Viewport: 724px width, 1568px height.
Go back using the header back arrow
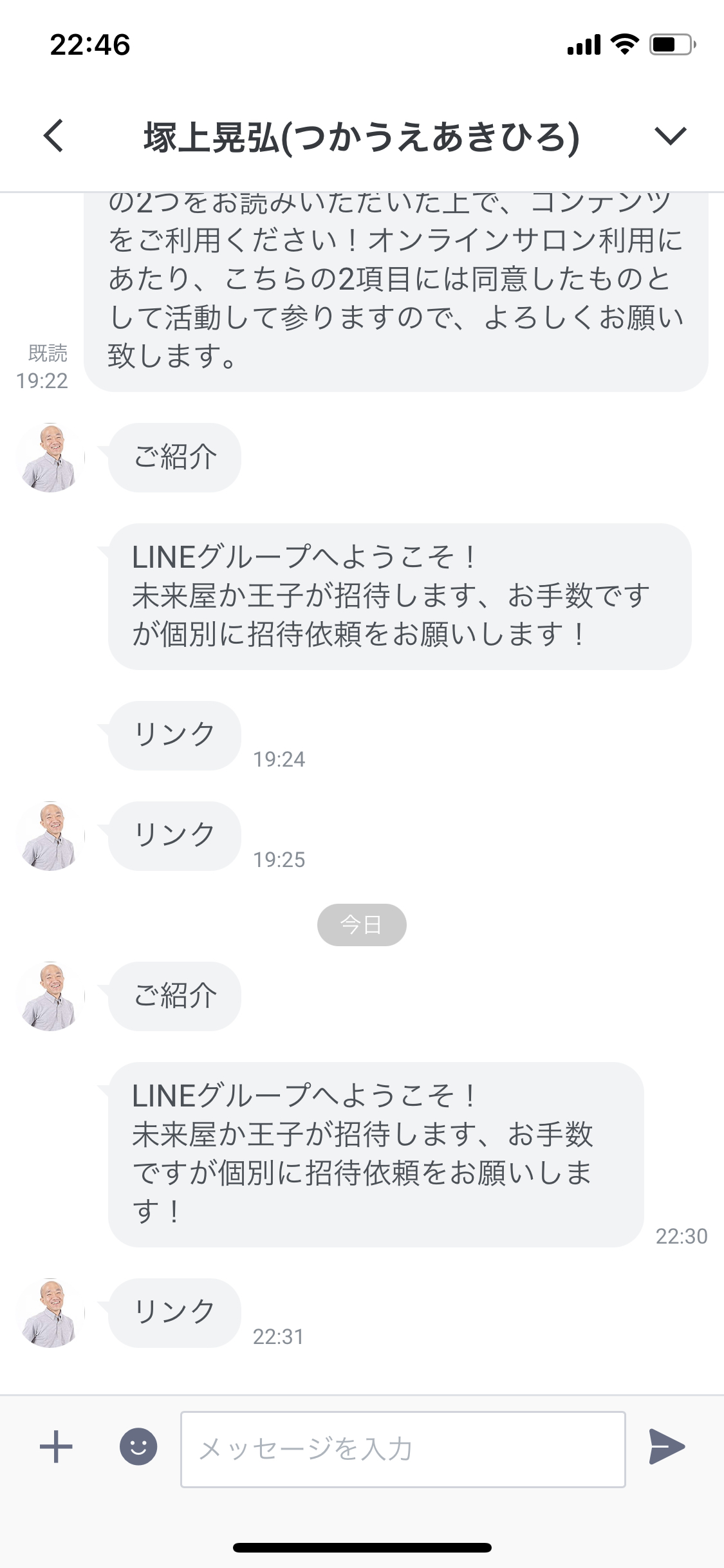[54, 136]
